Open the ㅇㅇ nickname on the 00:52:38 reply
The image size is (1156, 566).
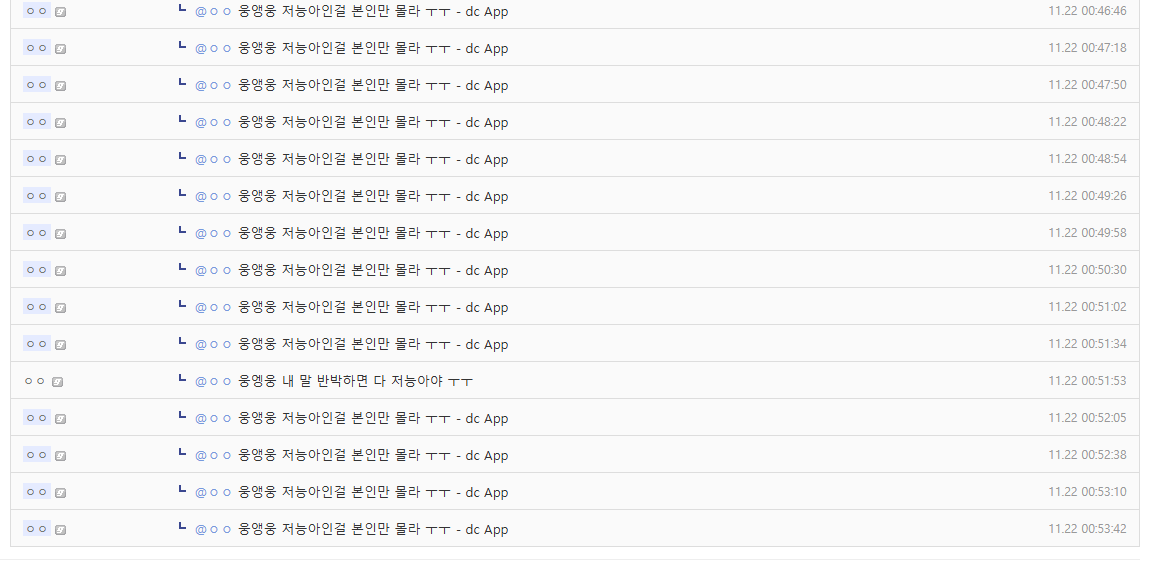click(37, 455)
